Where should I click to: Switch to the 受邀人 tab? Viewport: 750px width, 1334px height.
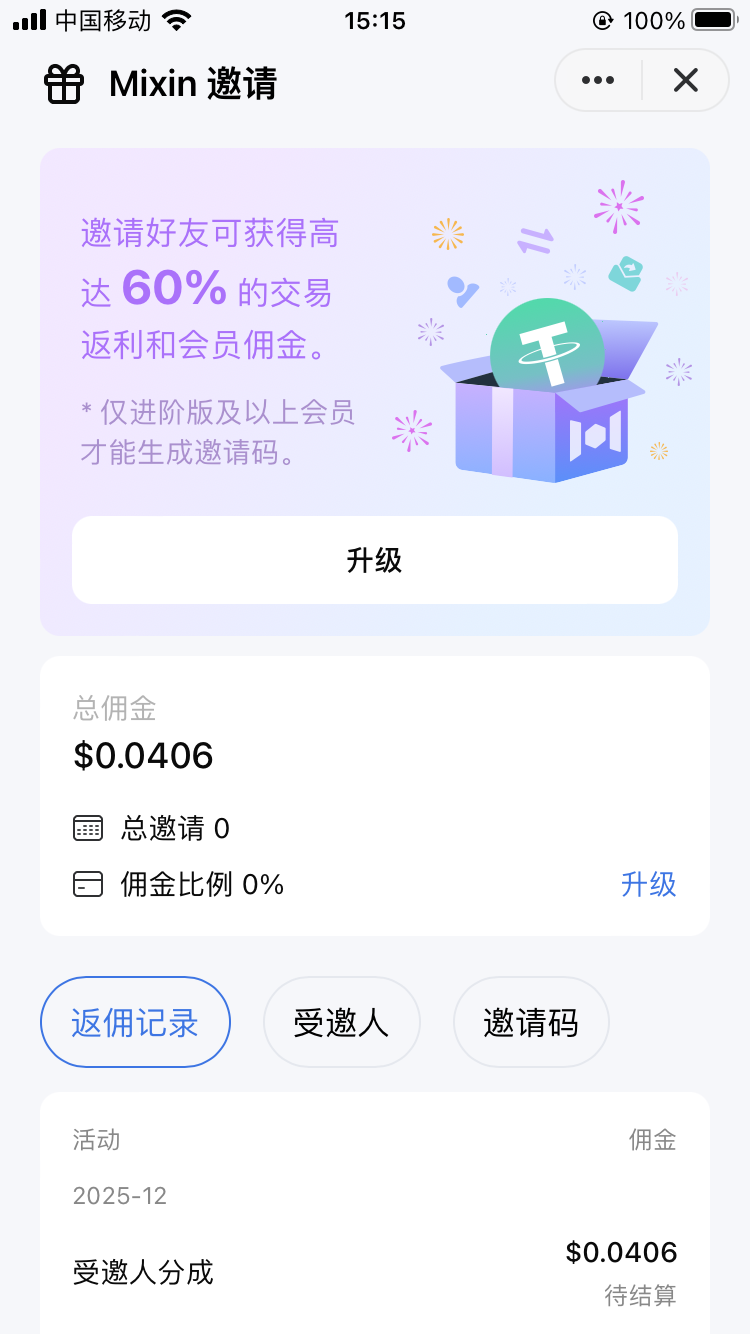[x=341, y=1022]
